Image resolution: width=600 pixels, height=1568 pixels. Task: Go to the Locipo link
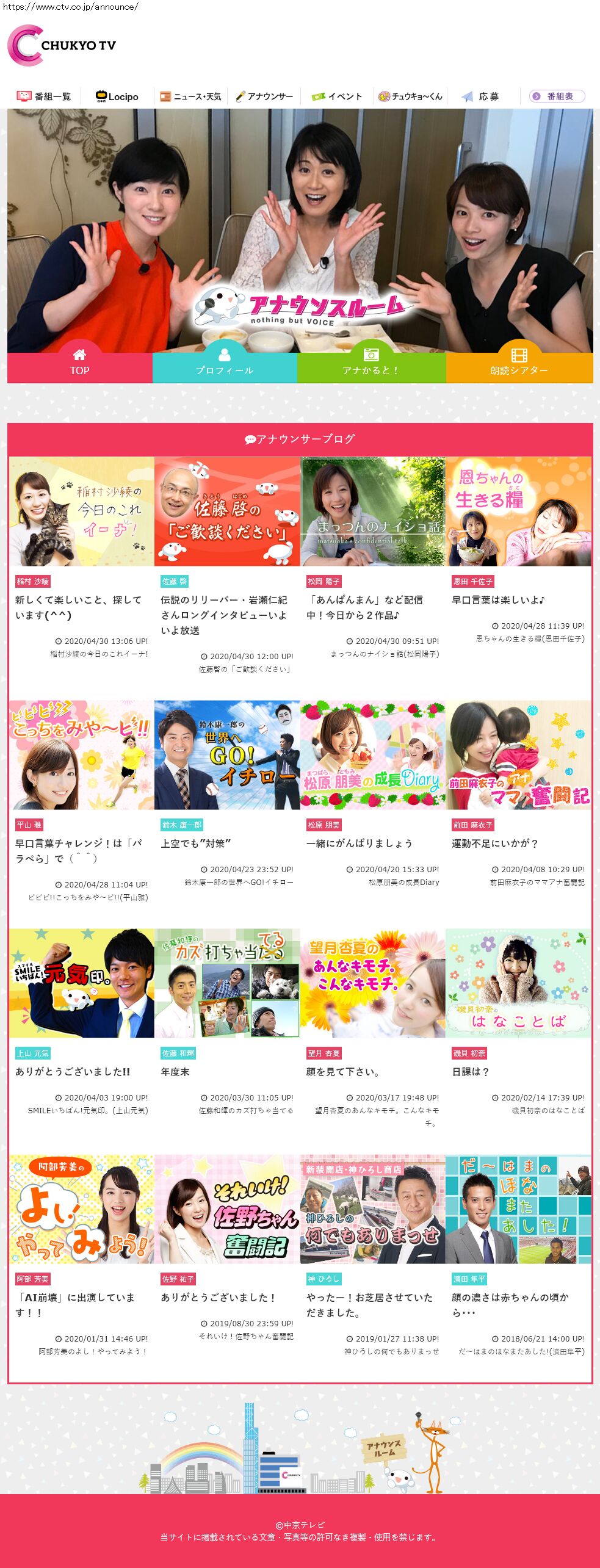click(117, 96)
